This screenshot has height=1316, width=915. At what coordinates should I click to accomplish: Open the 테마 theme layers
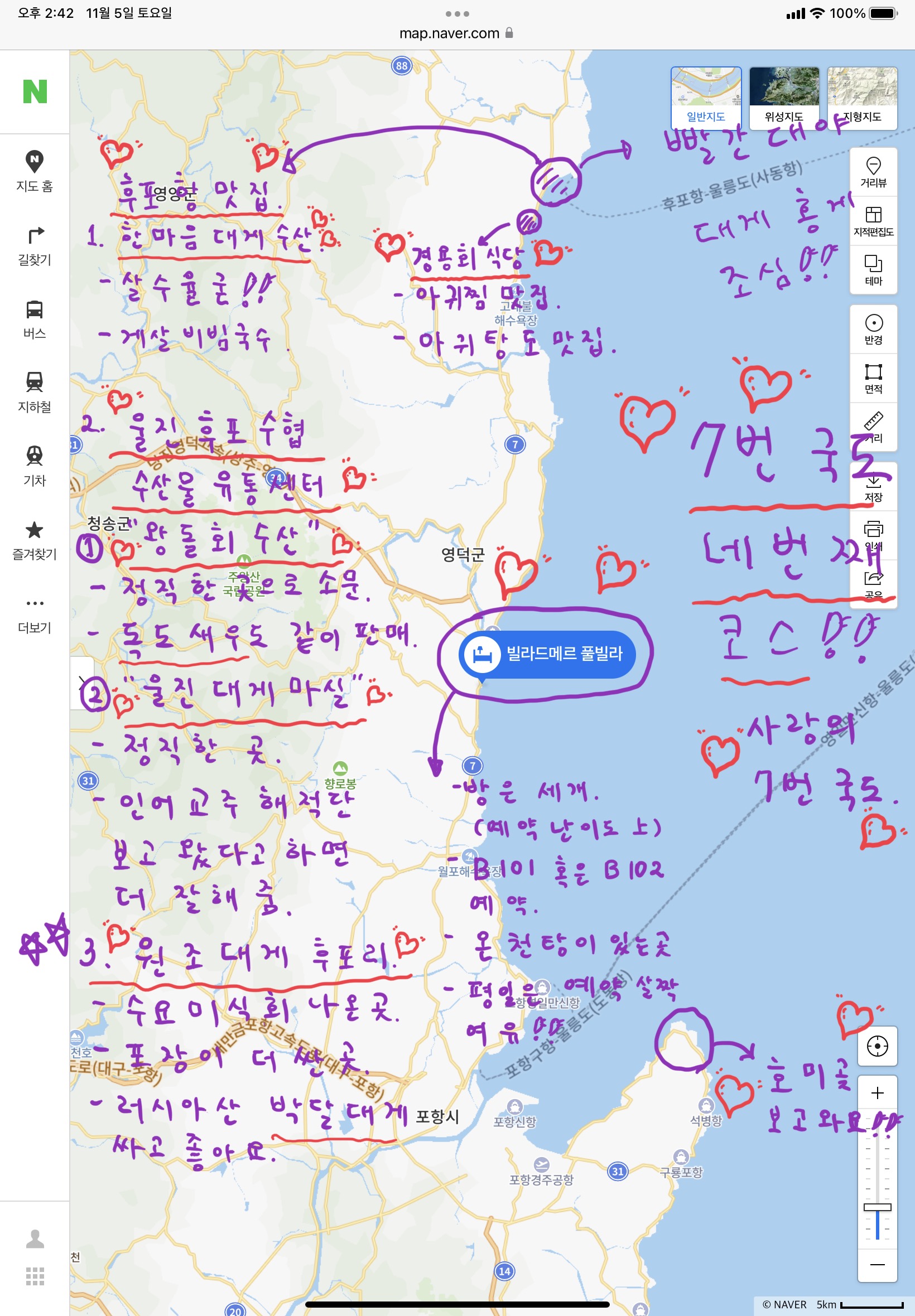(x=873, y=269)
